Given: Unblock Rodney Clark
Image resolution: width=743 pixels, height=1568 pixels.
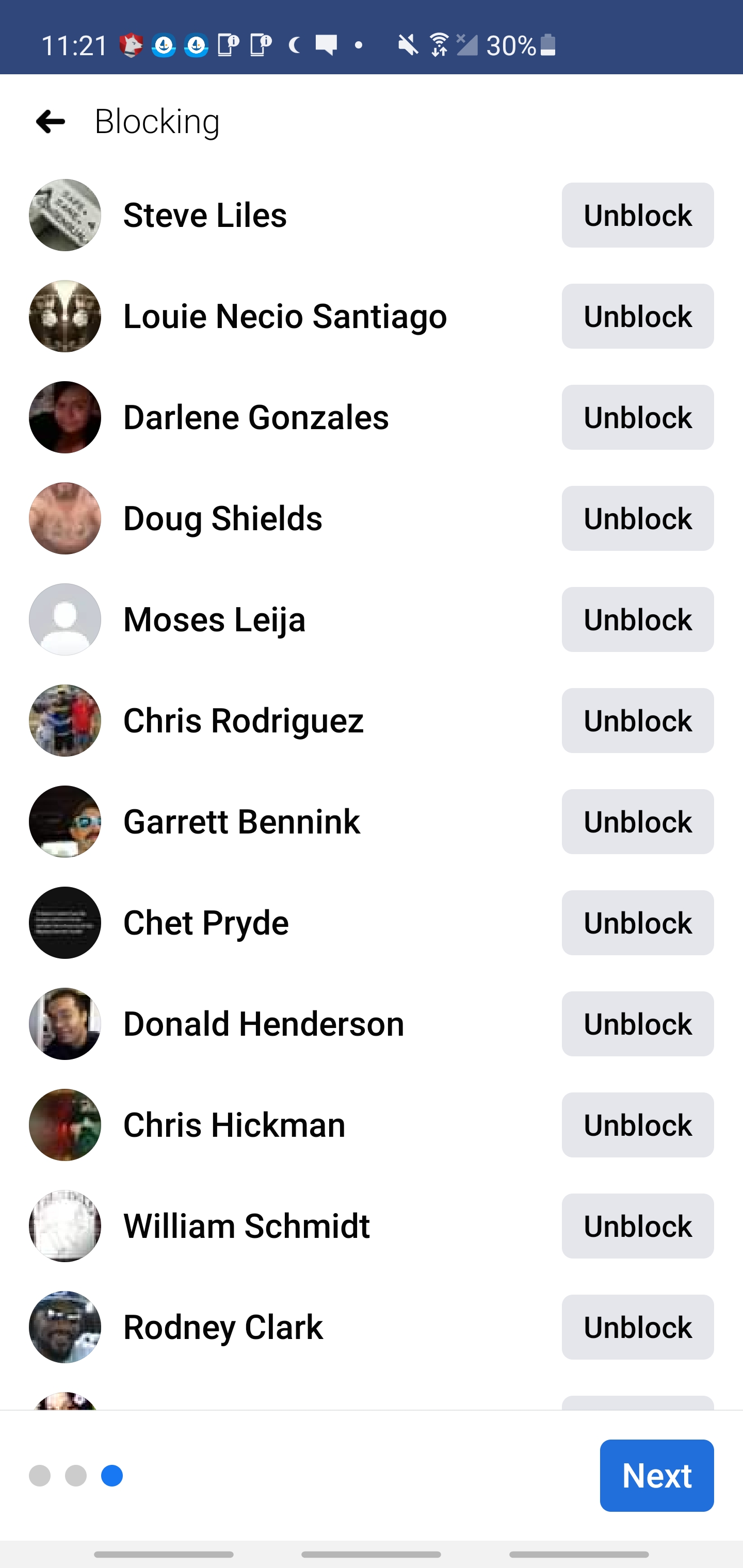Looking at the screenshot, I should (x=637, y=1326).
